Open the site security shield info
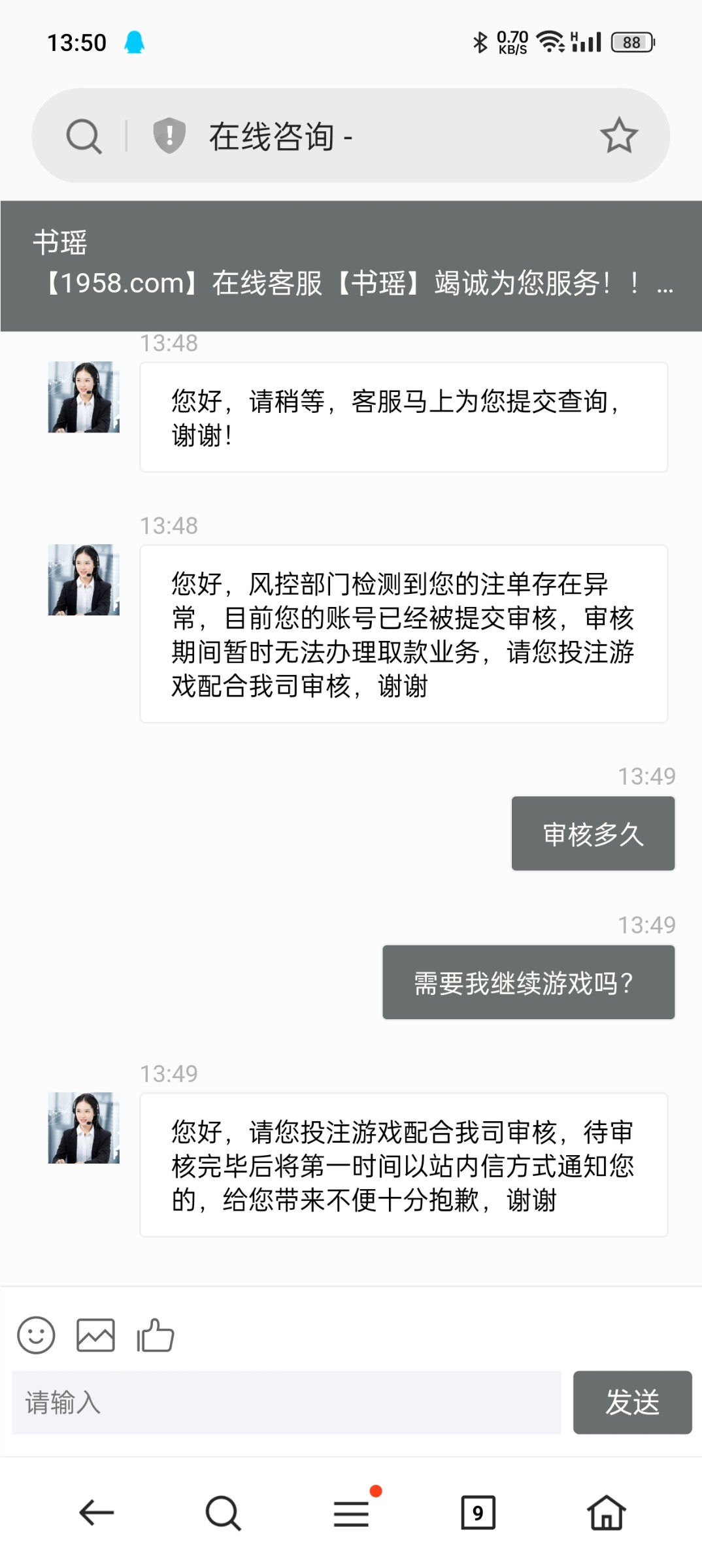This screenshot has width=702, height=1568. point(169,135)
